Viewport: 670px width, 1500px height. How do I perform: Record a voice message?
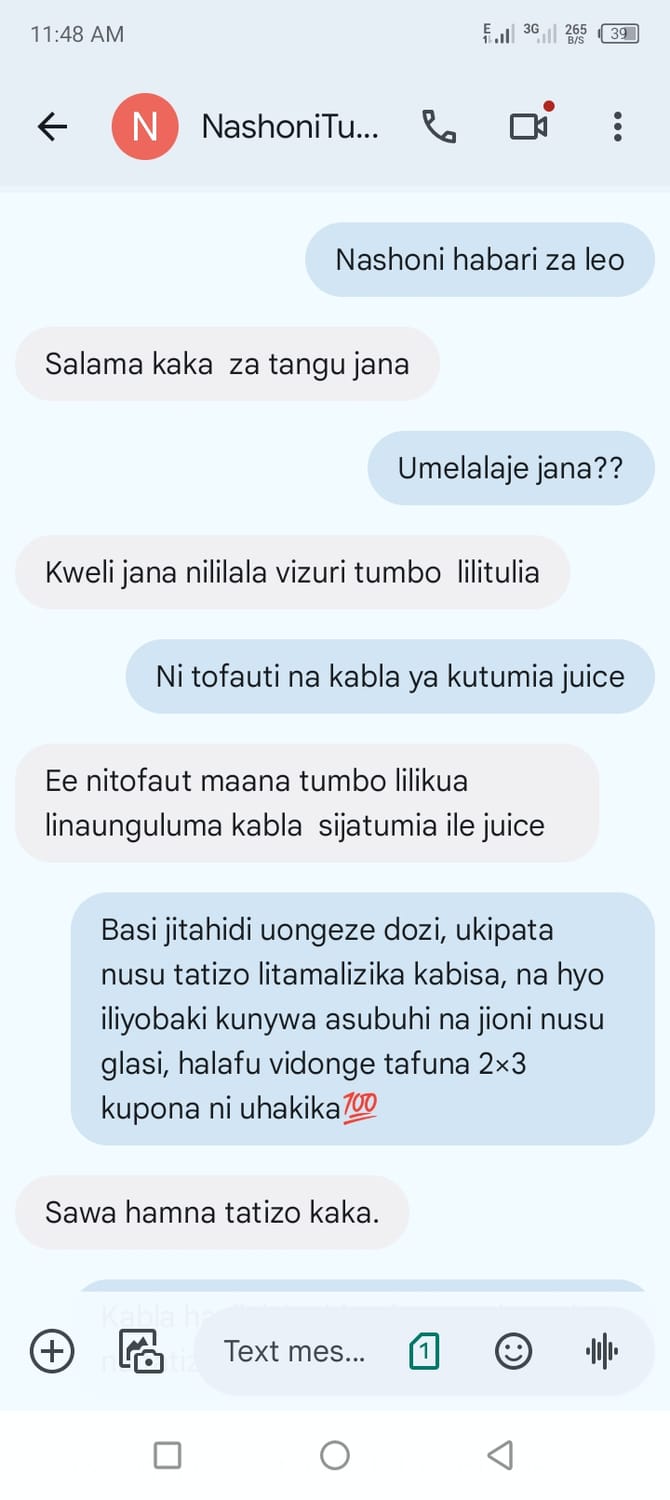point(601,1352)
